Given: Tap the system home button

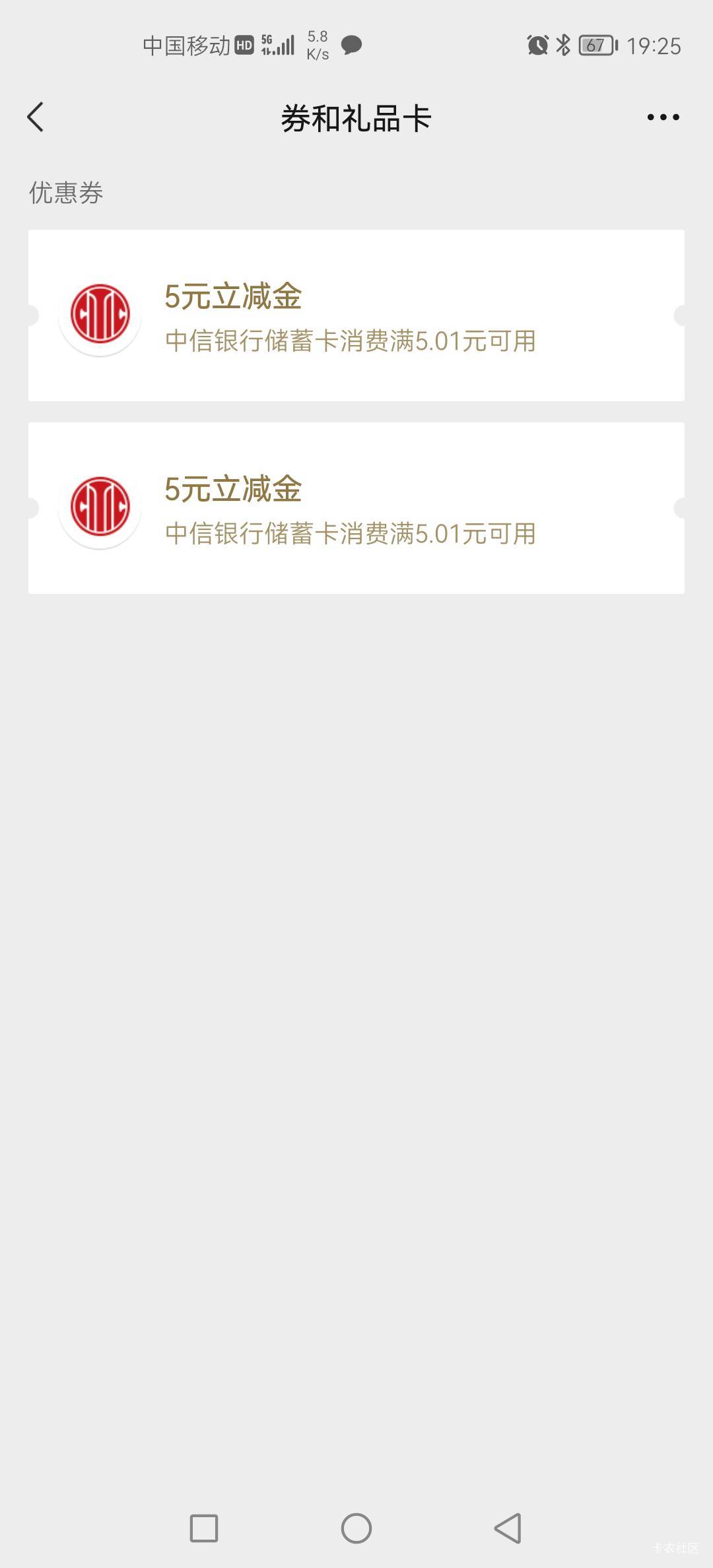Looking at the screenshot, I should point(356,1528).
